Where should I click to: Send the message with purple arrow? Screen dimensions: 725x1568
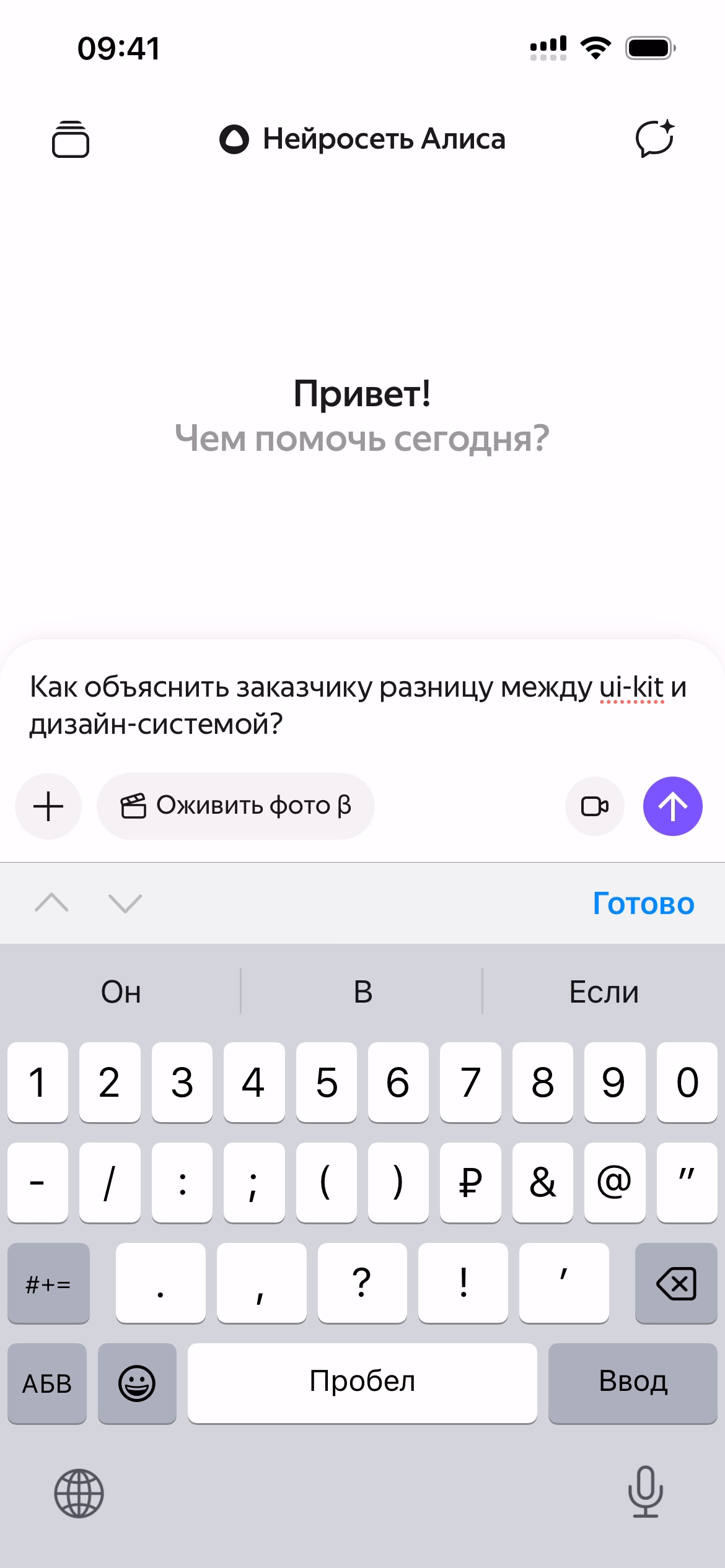[672, 806]
